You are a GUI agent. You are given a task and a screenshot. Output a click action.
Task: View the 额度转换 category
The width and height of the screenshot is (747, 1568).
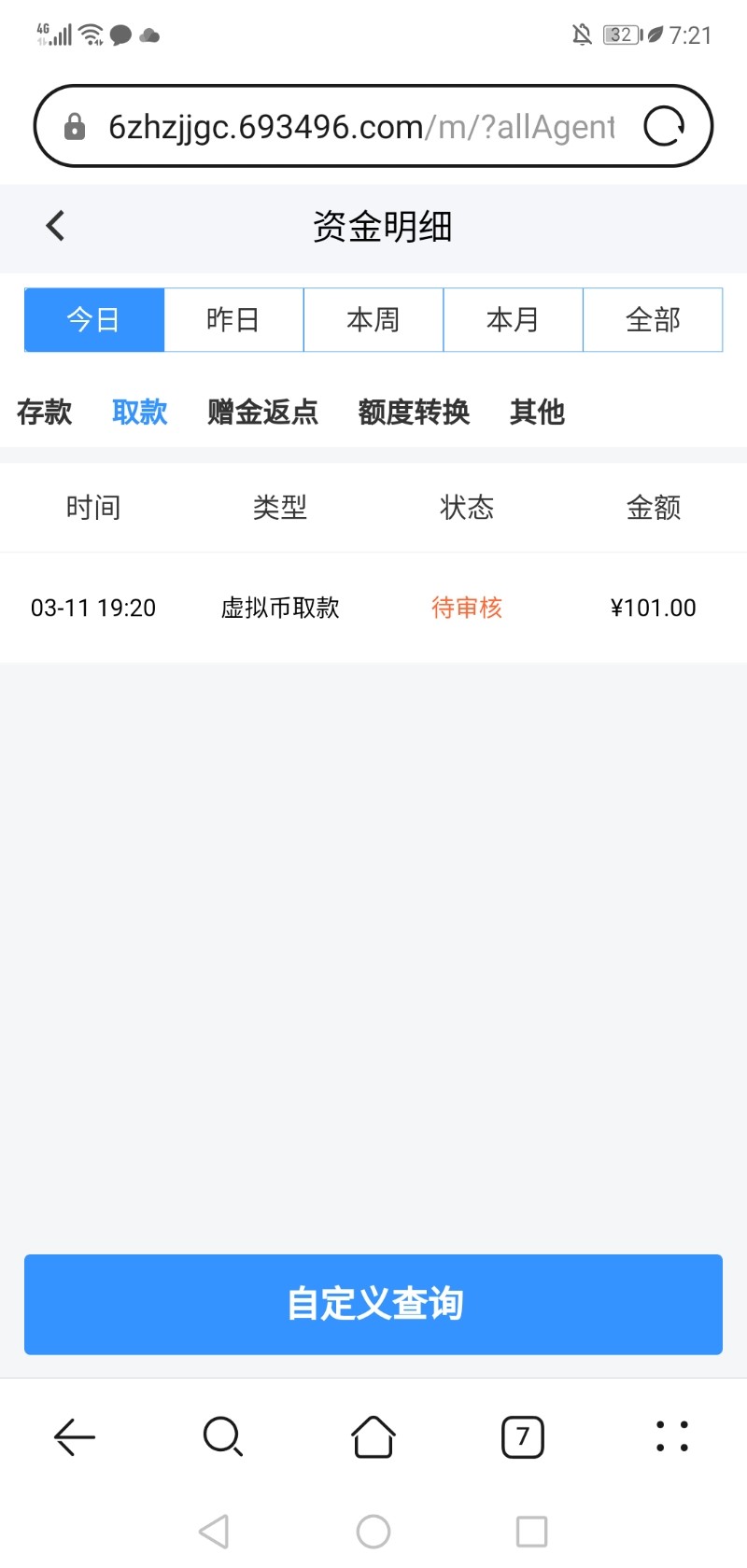pos(414,412)
